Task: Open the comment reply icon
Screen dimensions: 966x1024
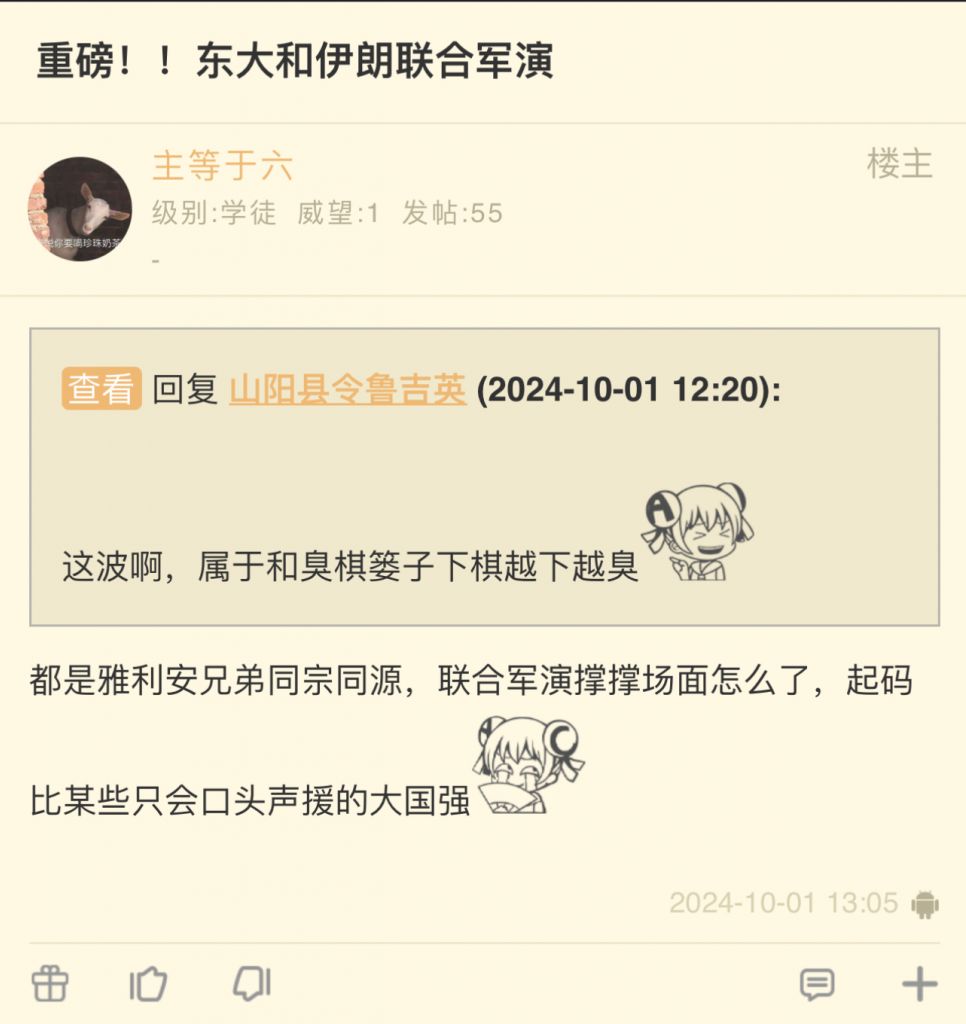Action: click(x=817, y=984)
